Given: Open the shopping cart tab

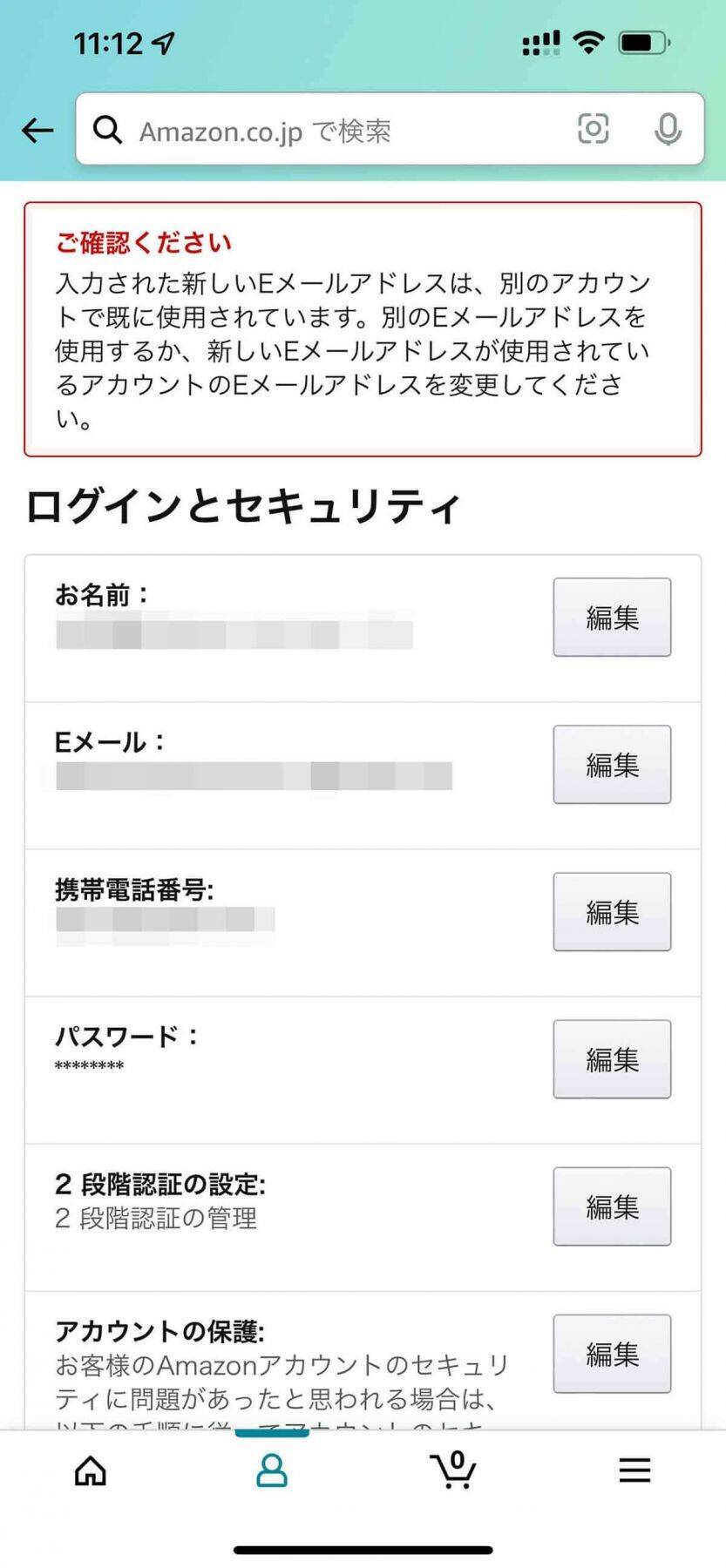Looking at the screenshot, I should 453,1470.
